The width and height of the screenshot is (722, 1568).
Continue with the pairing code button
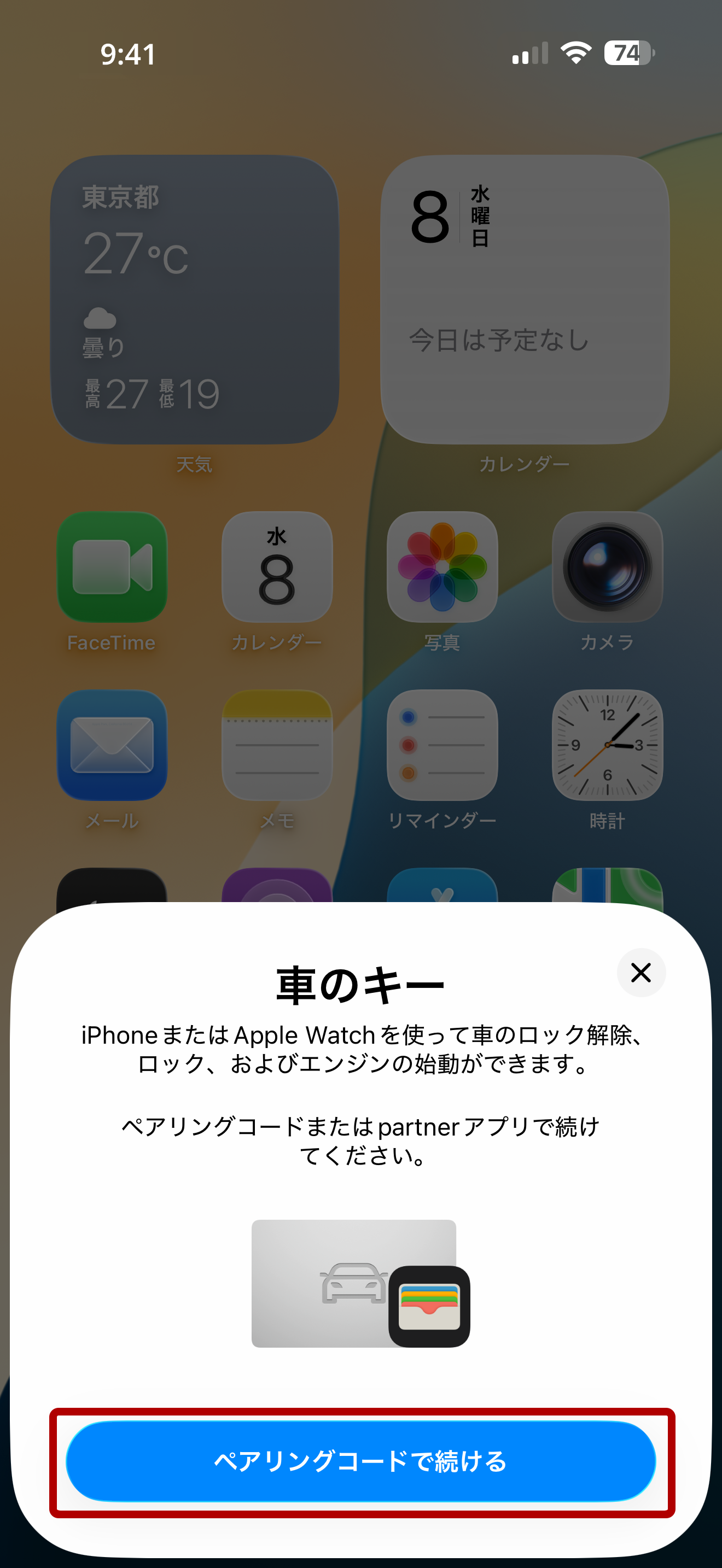[360, 1461]
